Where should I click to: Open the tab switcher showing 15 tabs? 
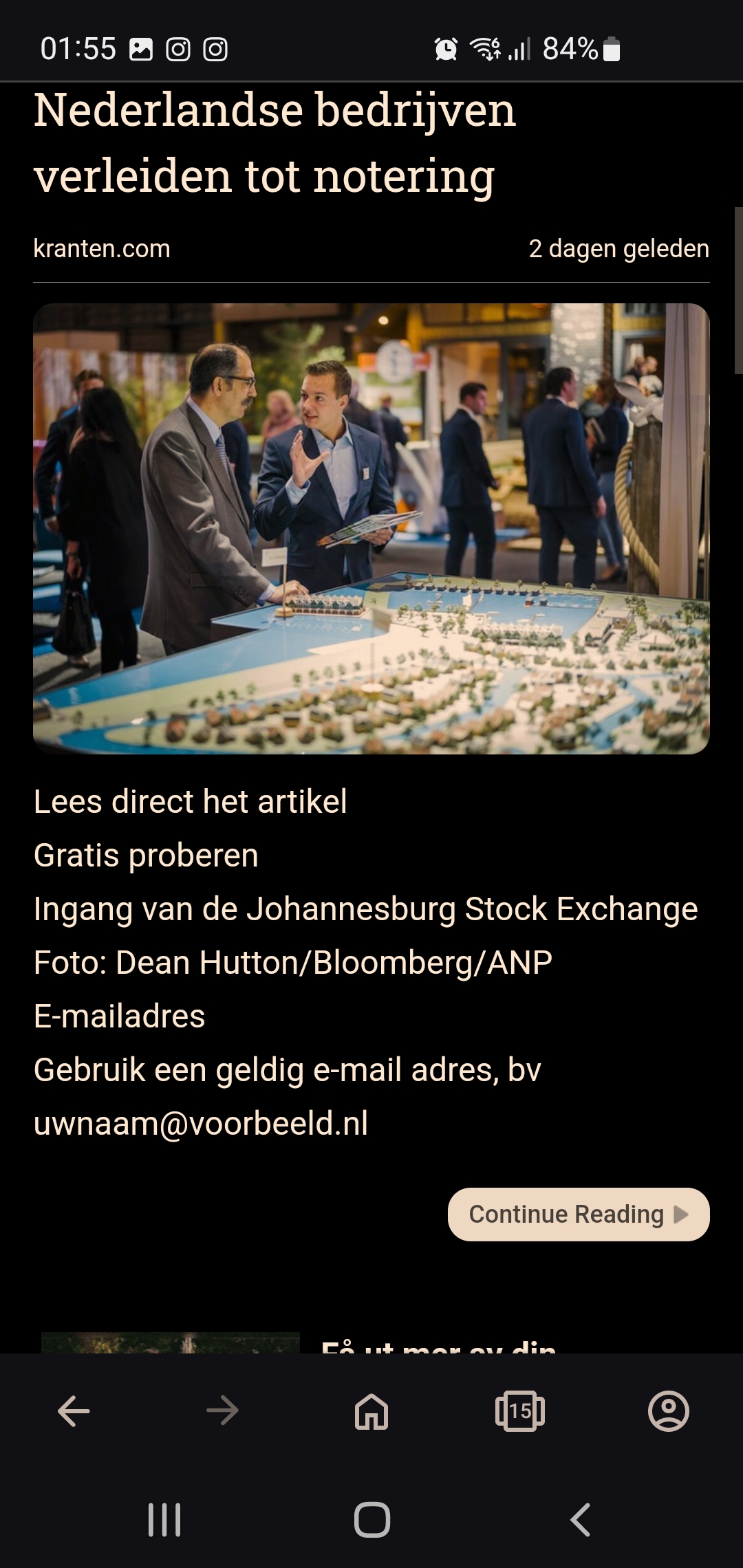coord(520,1411)
